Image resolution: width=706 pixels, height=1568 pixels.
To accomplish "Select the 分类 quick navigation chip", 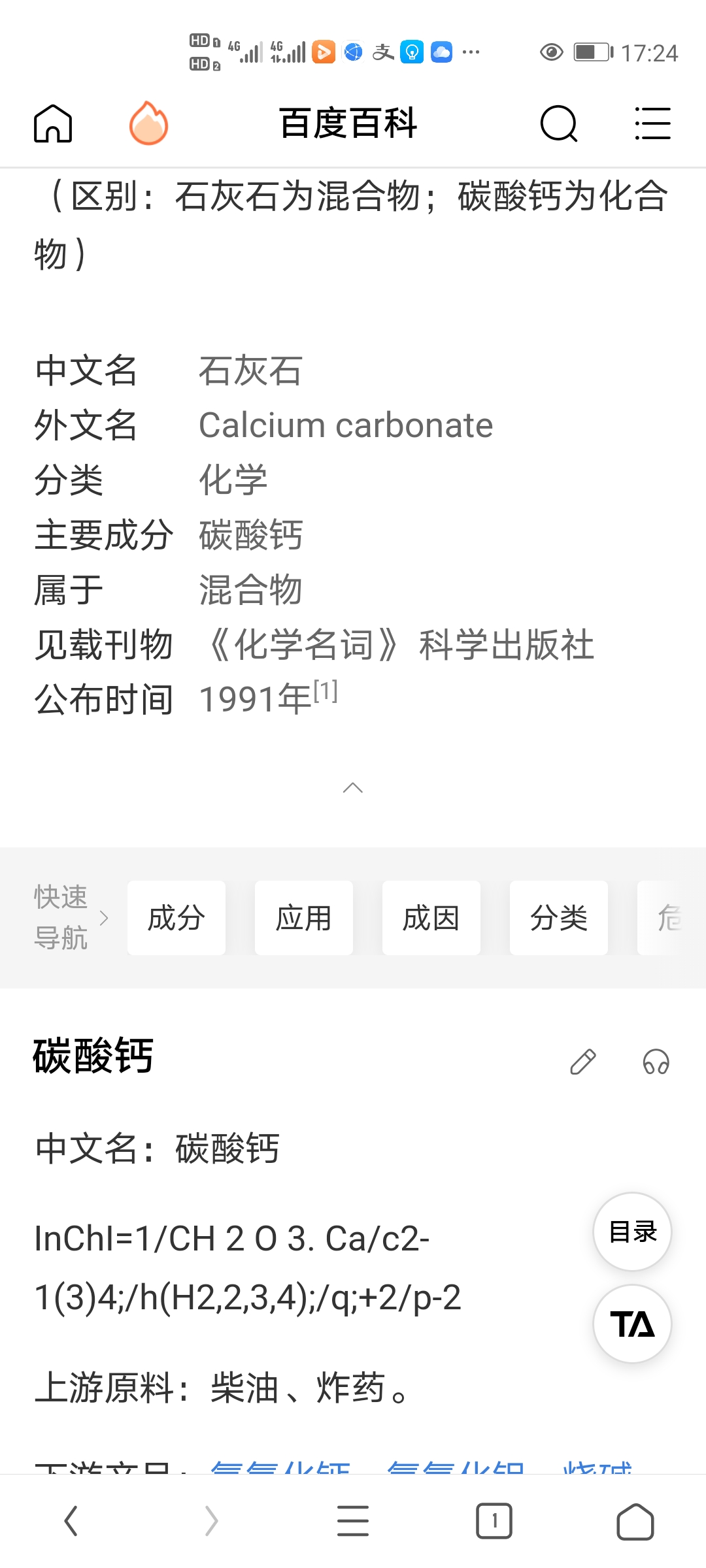I will [559, 918].
